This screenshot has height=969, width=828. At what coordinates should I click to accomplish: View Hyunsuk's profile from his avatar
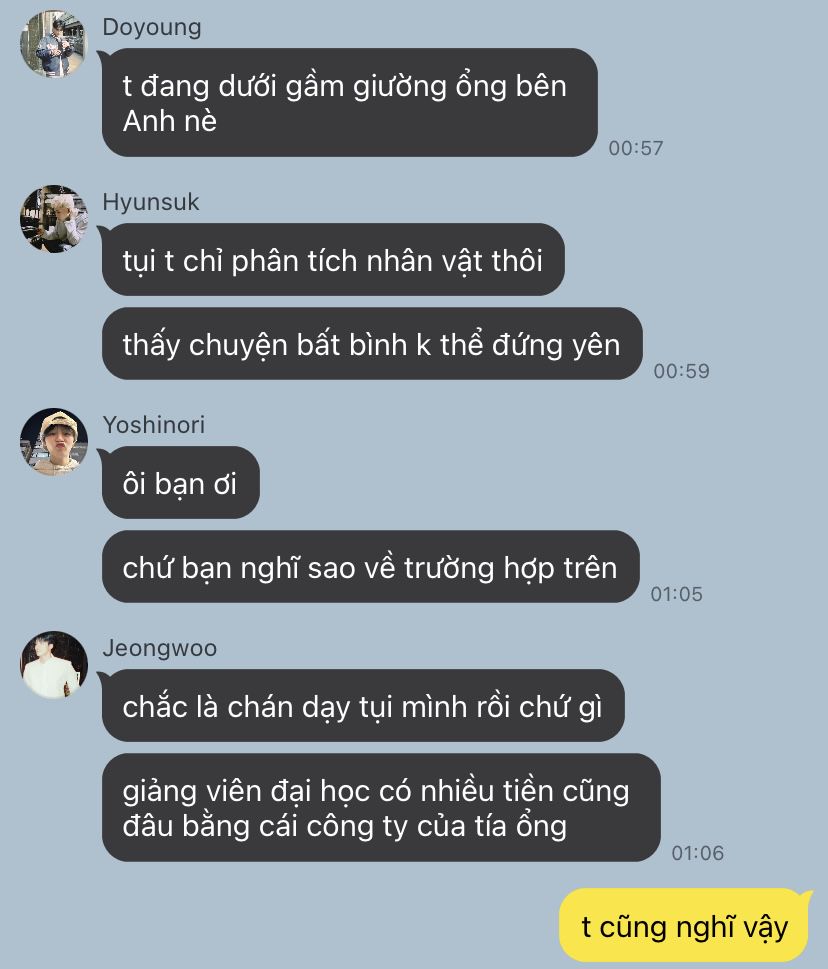click(x=54, y=219)
